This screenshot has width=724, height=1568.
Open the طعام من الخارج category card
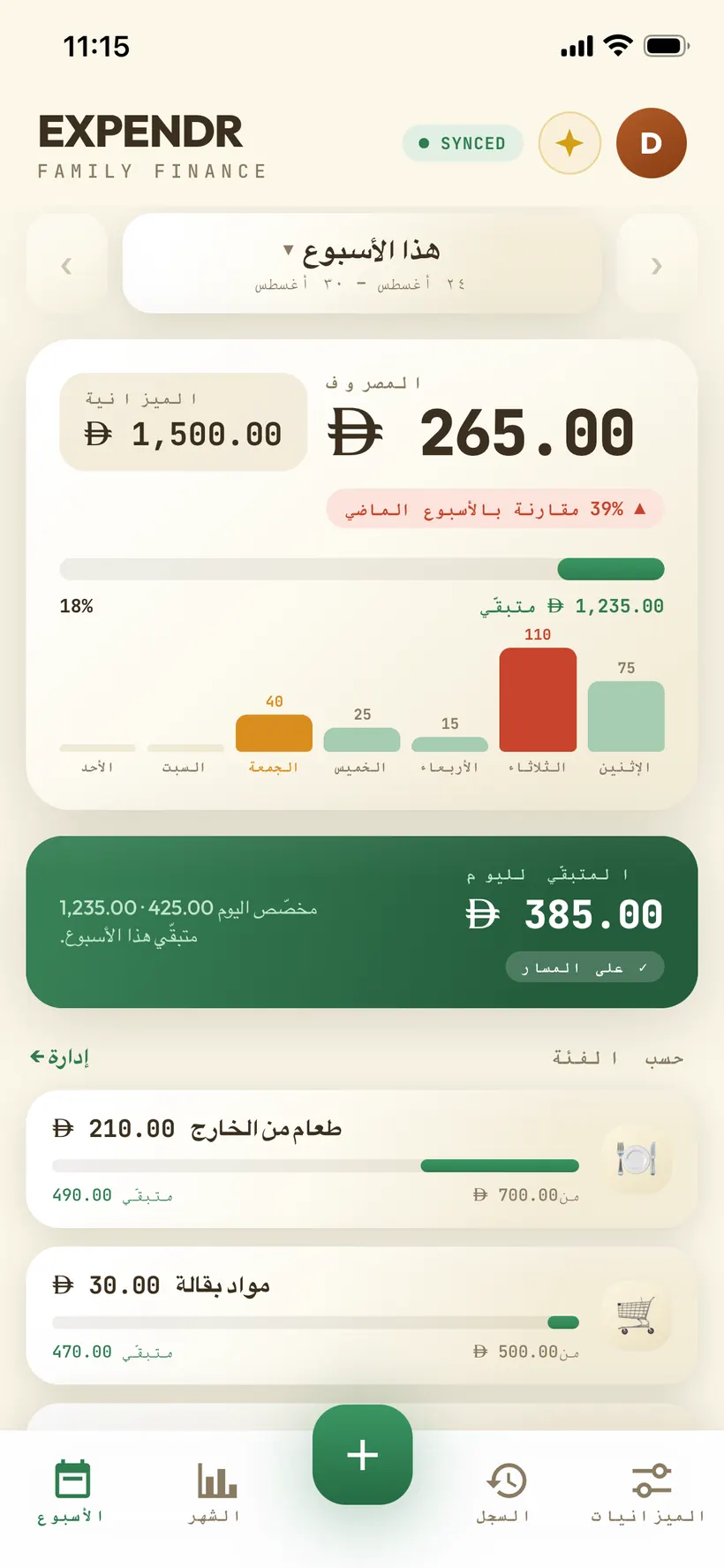click(x=362, y=1159)
